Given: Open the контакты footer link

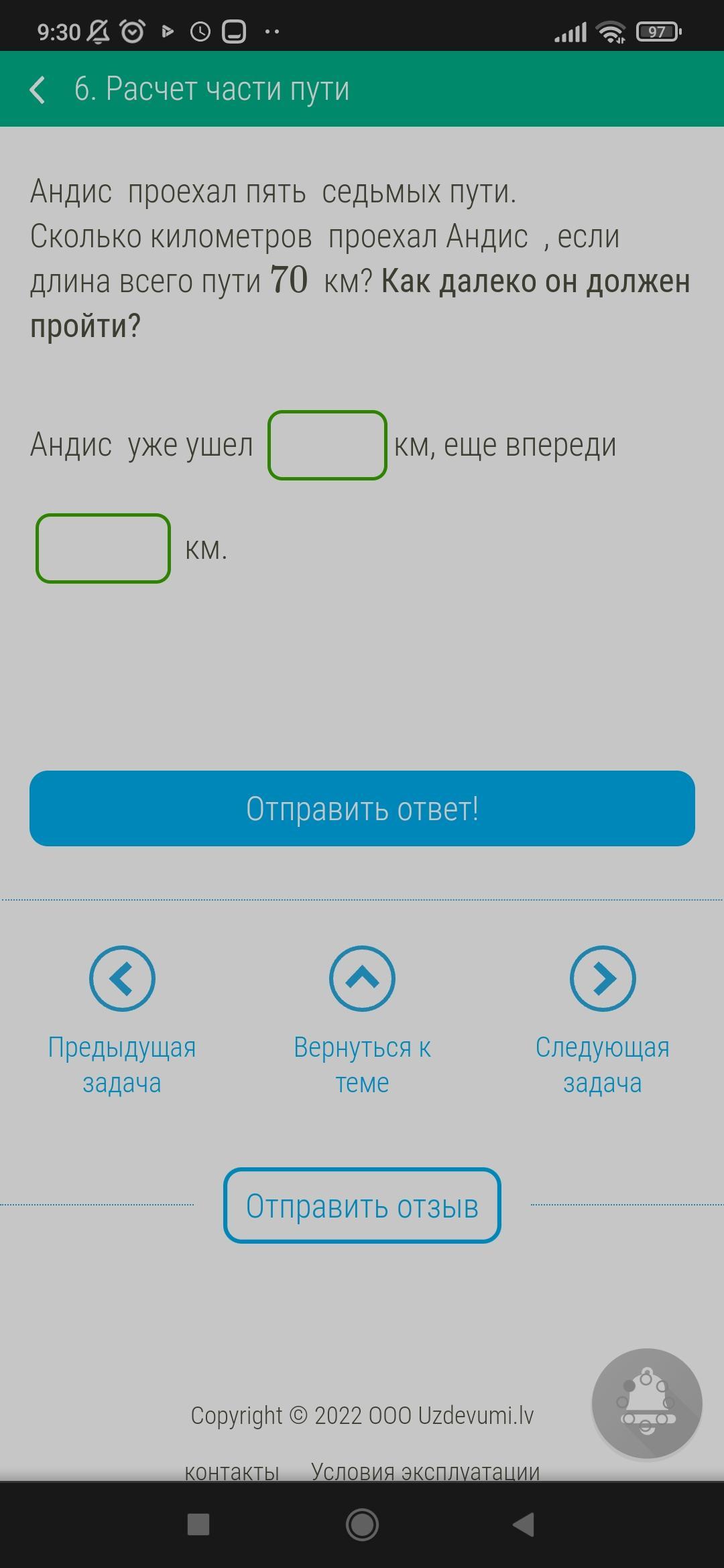Looking at the screenshot, I should [232, 1472].
